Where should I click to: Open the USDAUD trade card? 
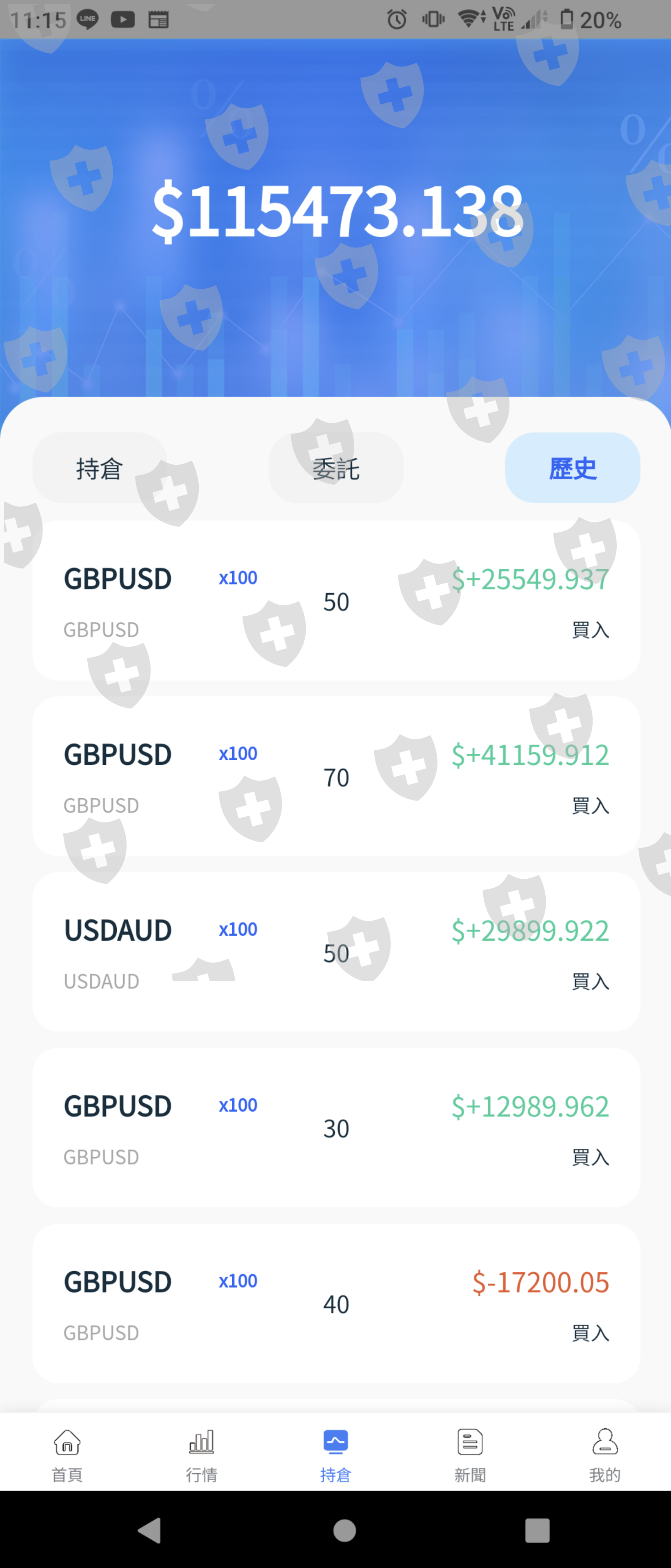point(336,953)
